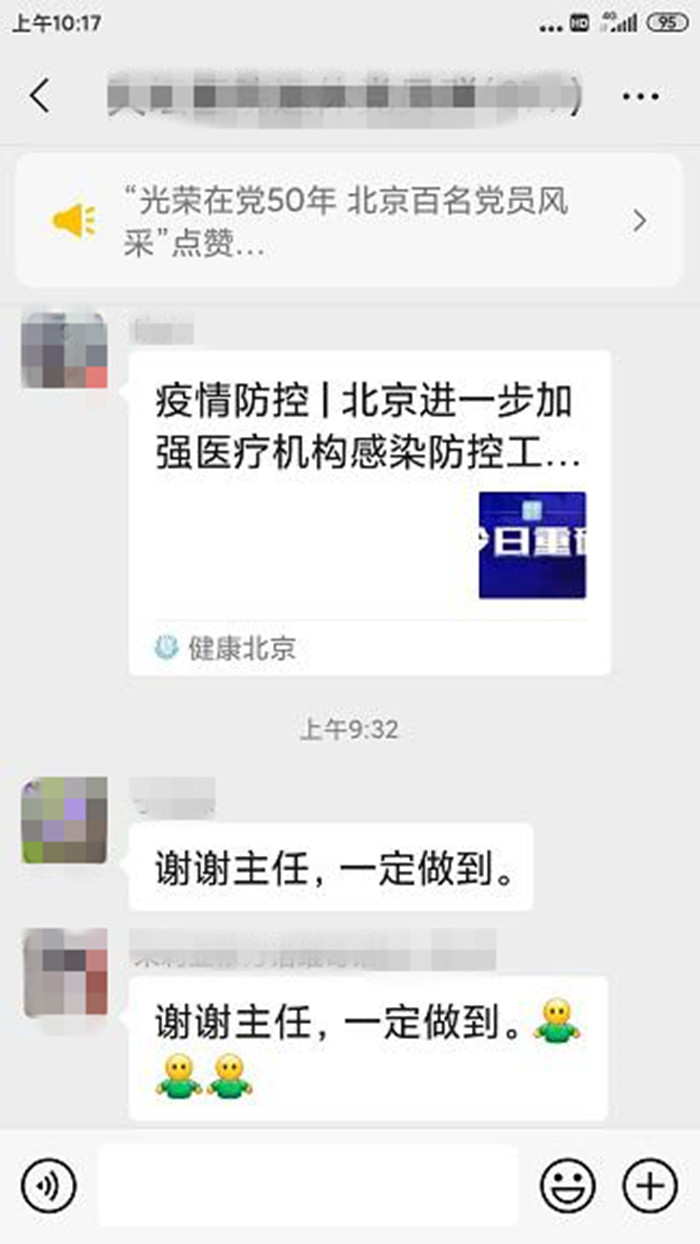Open the plus attachments menu
This screenshot has width=700, height=1244.
coord(650,1186)
